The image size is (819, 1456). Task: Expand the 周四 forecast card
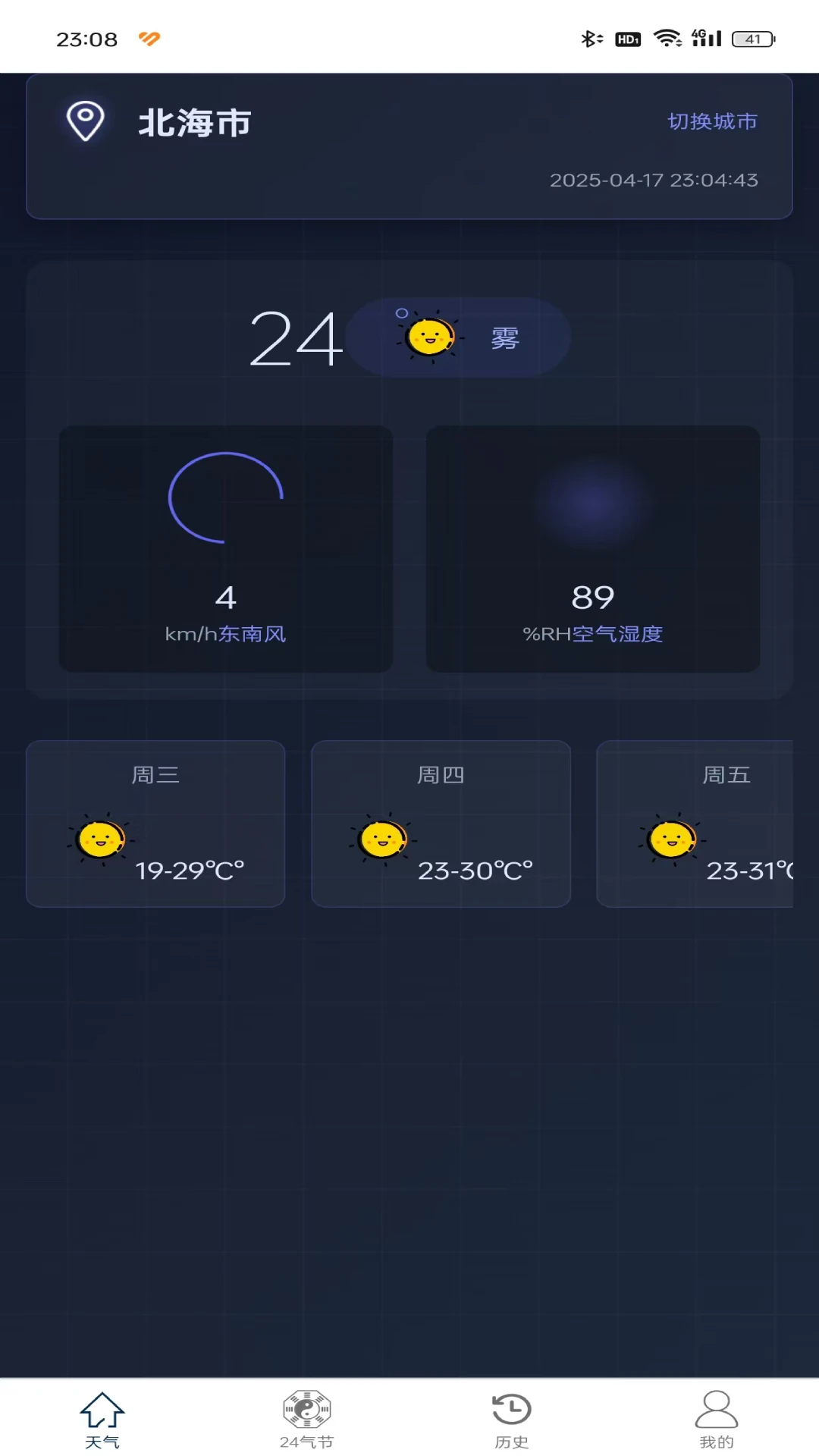(x=441, y=825)
